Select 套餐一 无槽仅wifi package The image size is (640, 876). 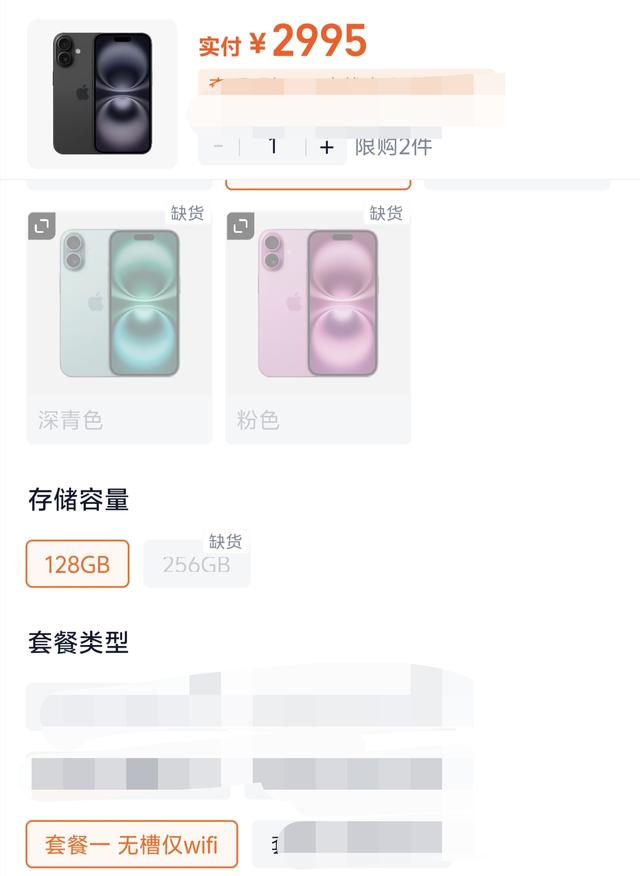click(133, 845)
